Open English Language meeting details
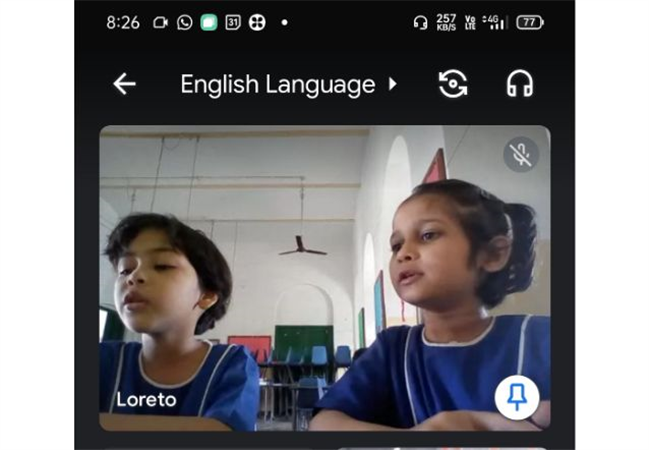650x450 pixels. (289, 85)
